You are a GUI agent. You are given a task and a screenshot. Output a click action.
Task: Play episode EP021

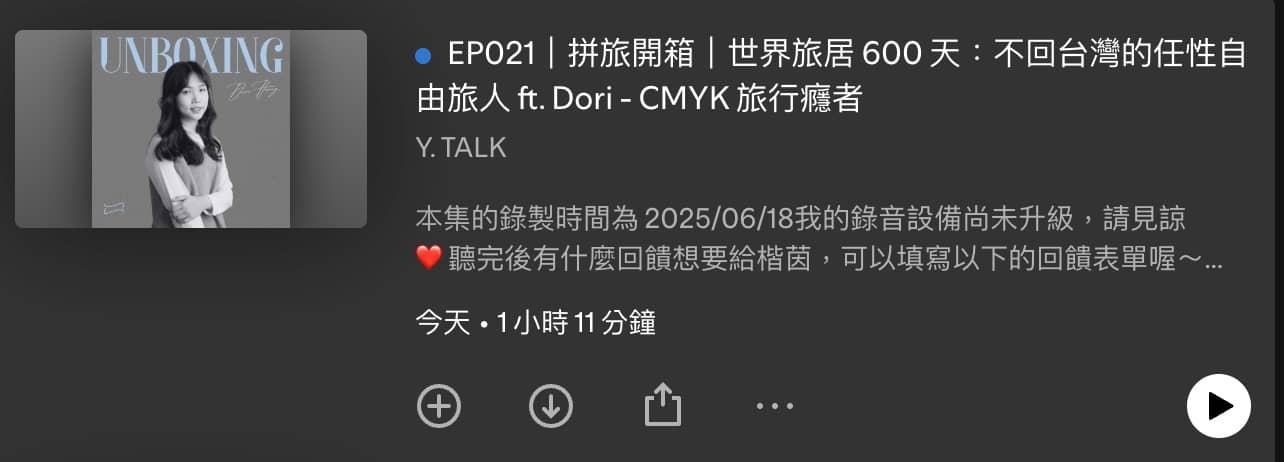(1218, 406)
